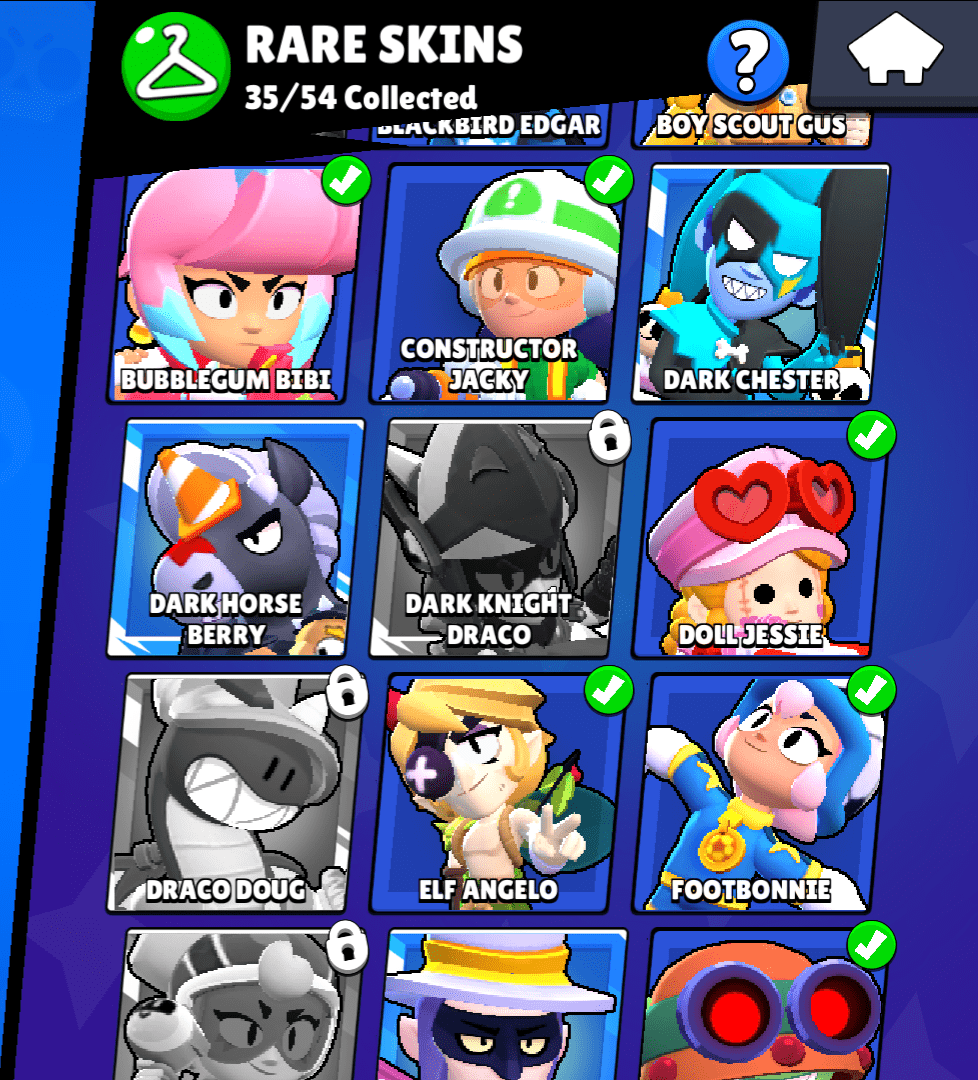The image size is (978, 1080).
Task: Open the question mark help button
Action: tap(747, 60)
